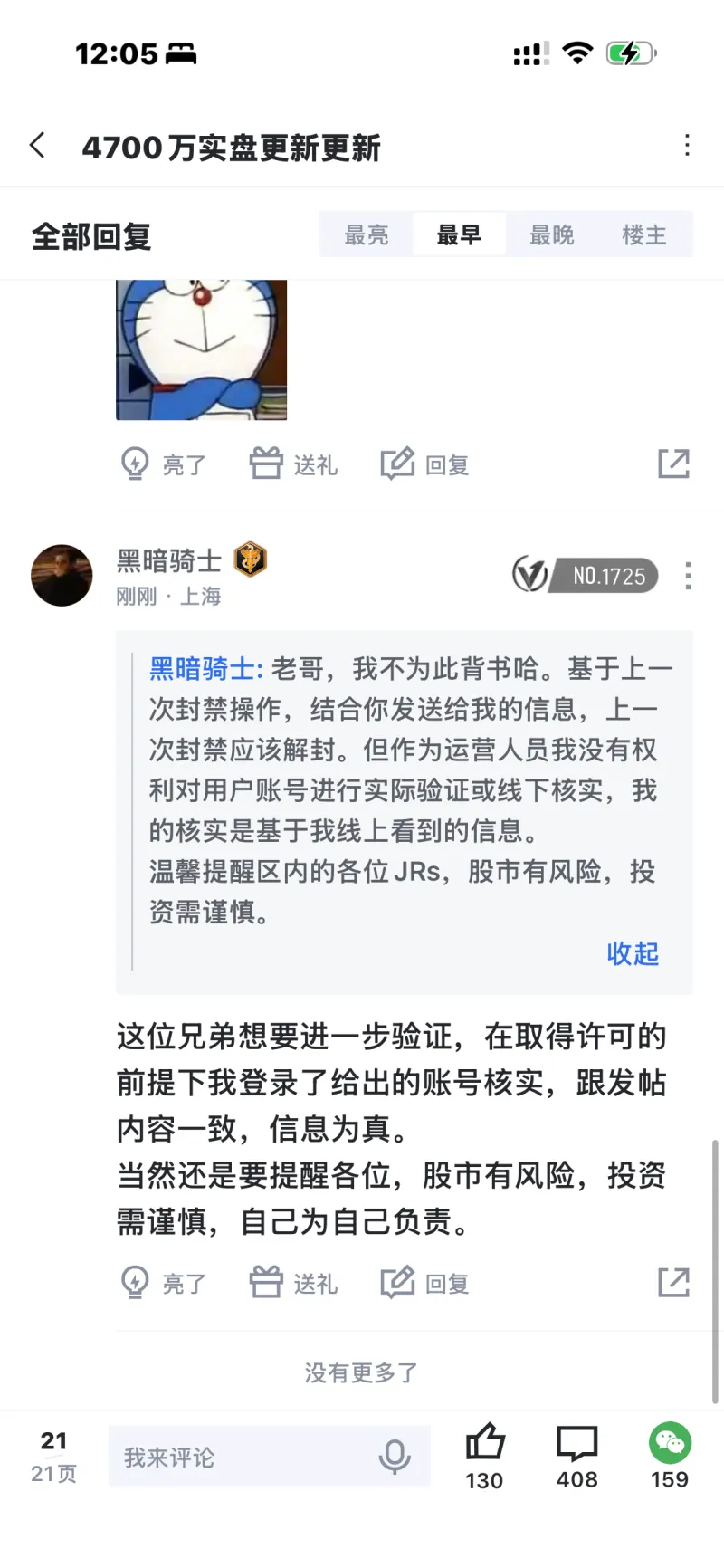Switch to the 最晚 sorting tab
This screenshot has height=1568, width=724.
click(551, 235)
